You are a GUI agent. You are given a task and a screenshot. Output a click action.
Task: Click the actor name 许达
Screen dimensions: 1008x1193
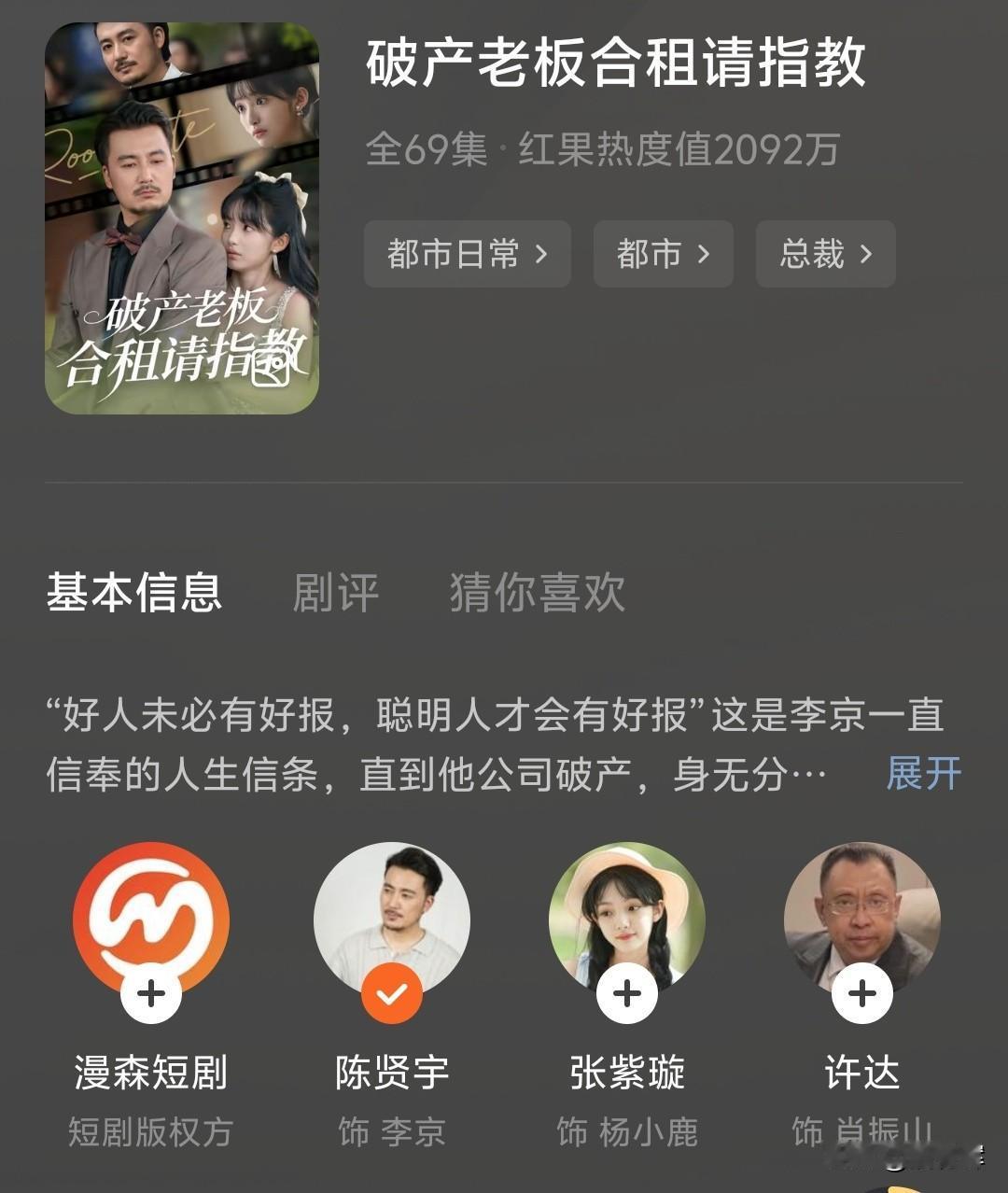859,1074
